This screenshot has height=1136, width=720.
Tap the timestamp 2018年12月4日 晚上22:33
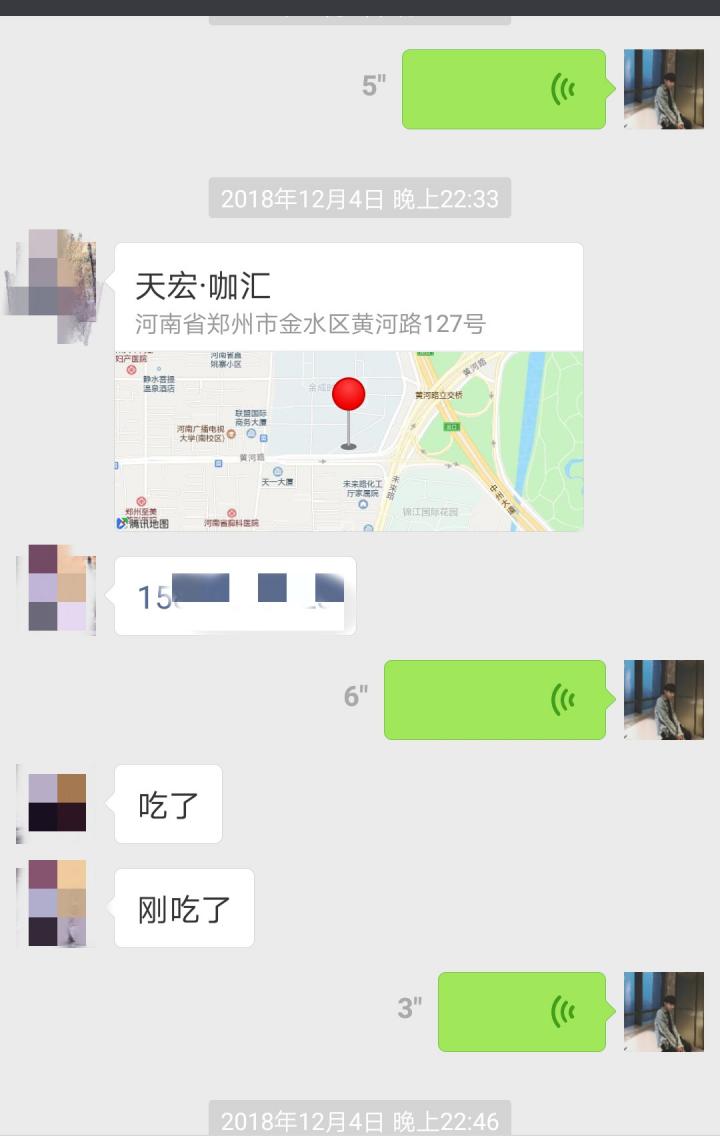pos(358,199)
